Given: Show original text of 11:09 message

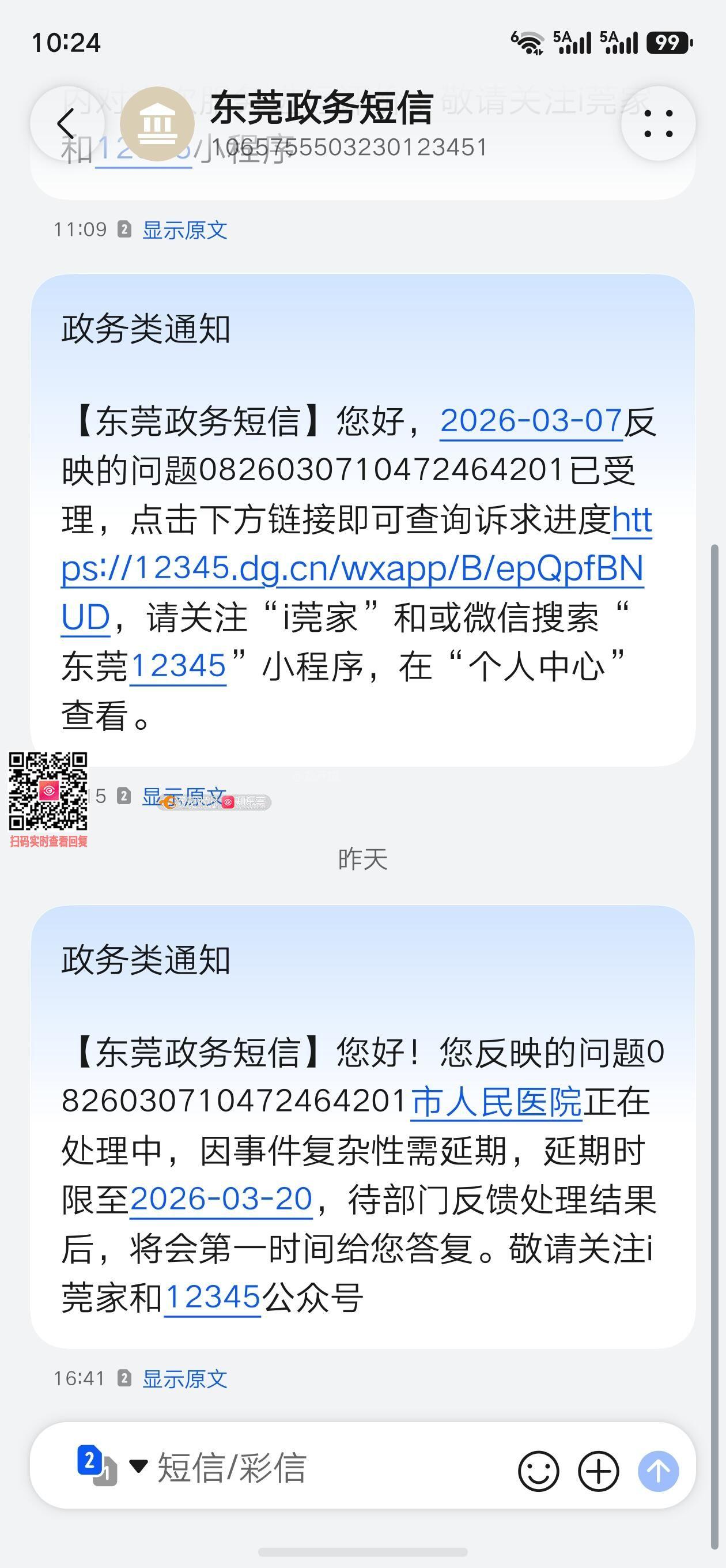Looking at the screenshot, I should 184,230.
